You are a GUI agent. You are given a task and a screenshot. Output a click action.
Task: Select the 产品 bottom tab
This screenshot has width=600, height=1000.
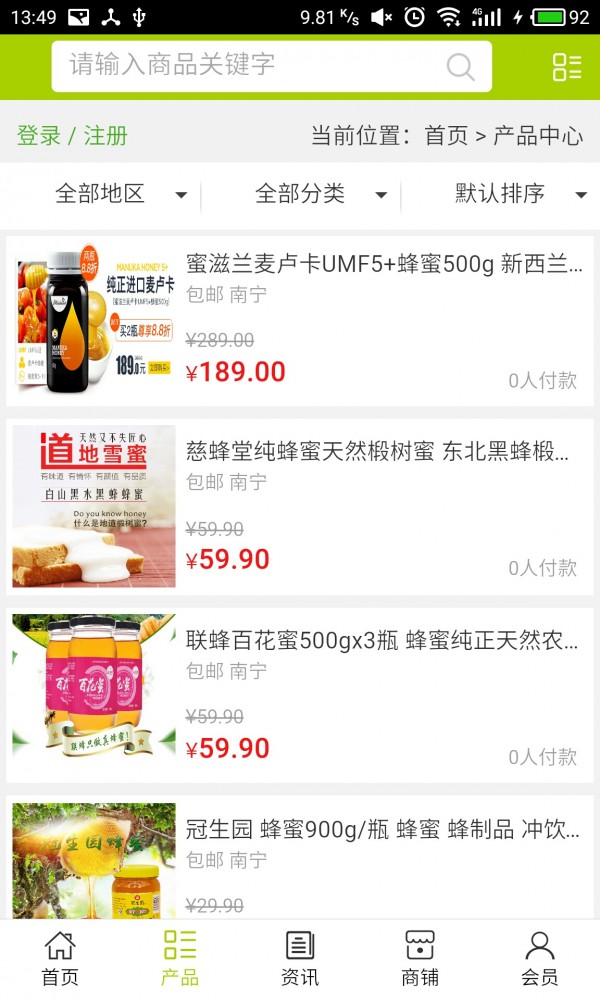tap(180, 958)
